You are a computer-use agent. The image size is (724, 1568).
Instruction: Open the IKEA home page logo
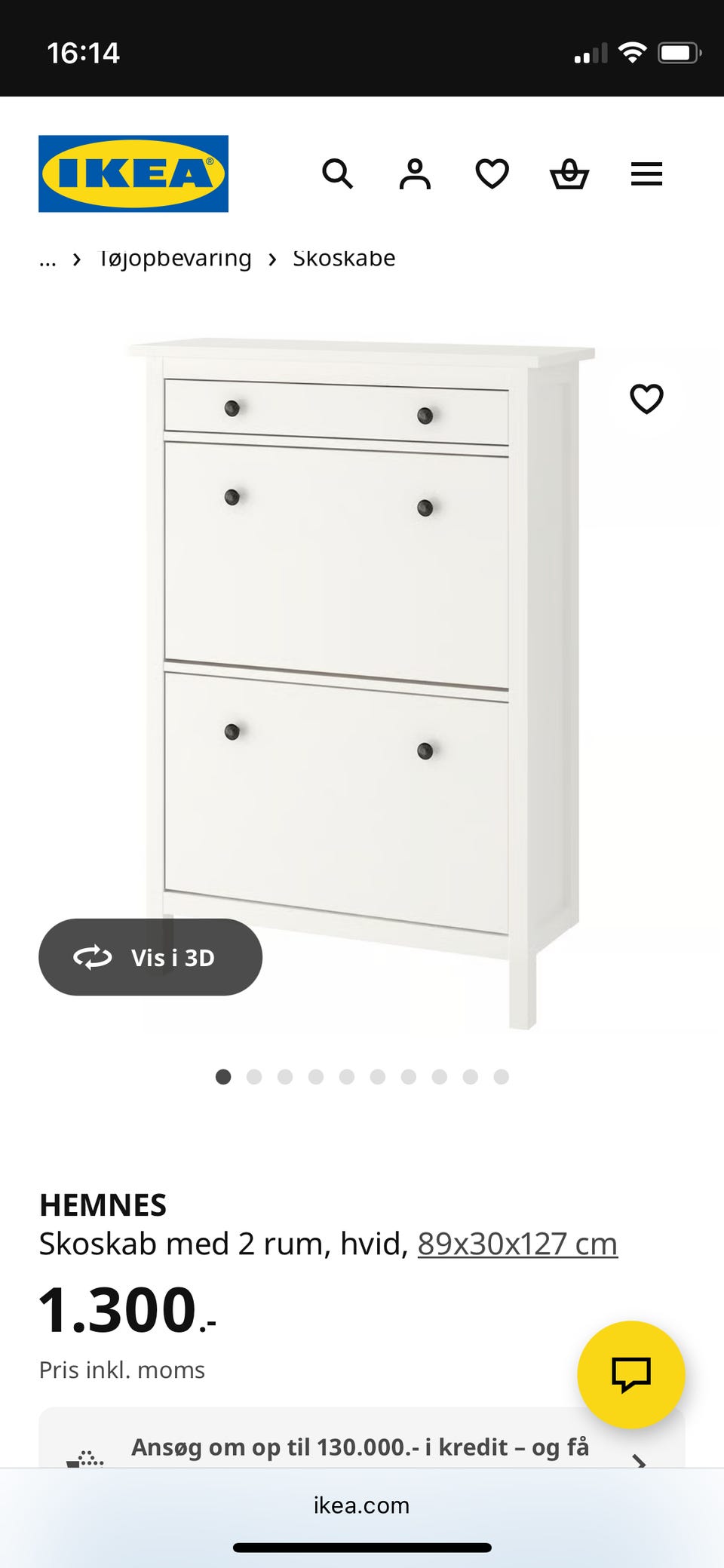(x=133, y=173)
